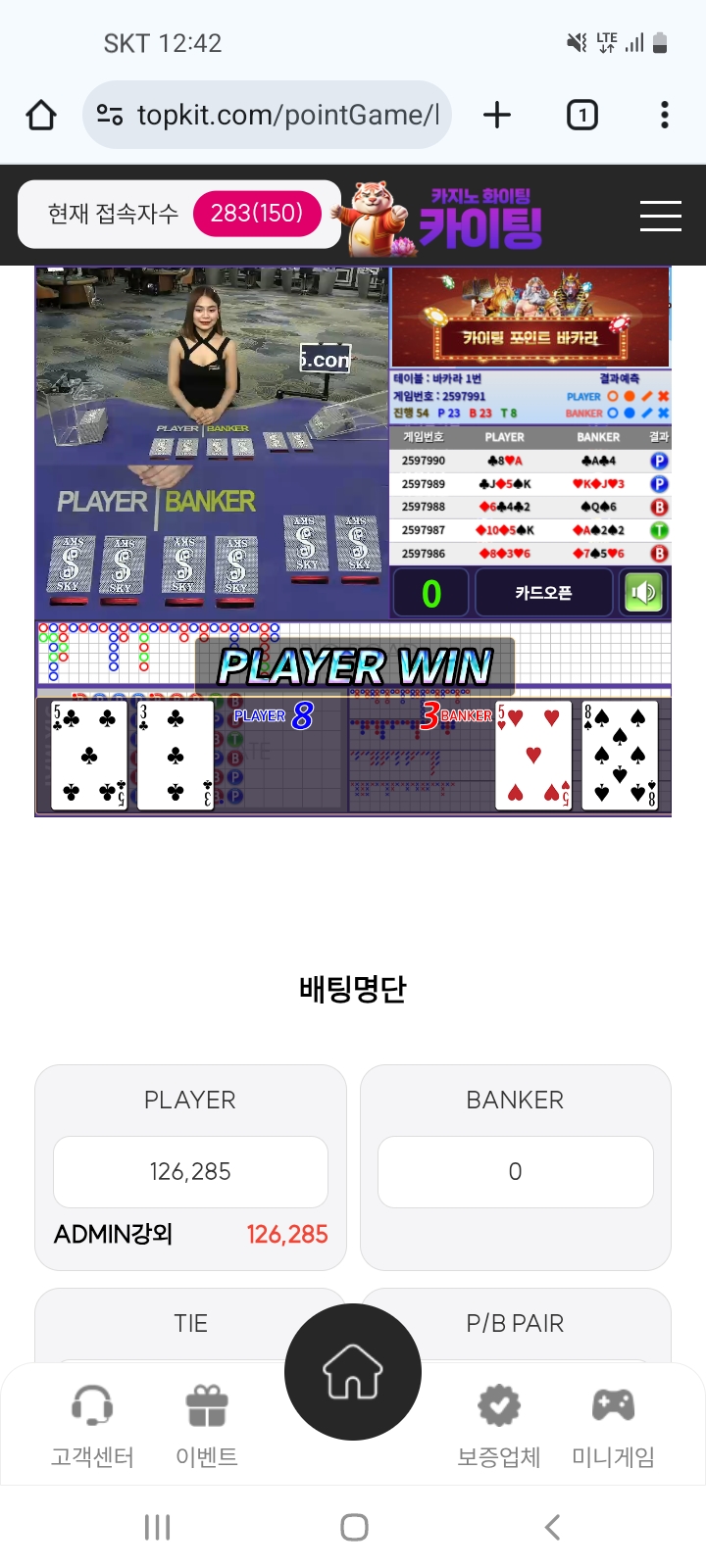
Task: Open the site hamburger menu
Action: click(x=660, y=216)
